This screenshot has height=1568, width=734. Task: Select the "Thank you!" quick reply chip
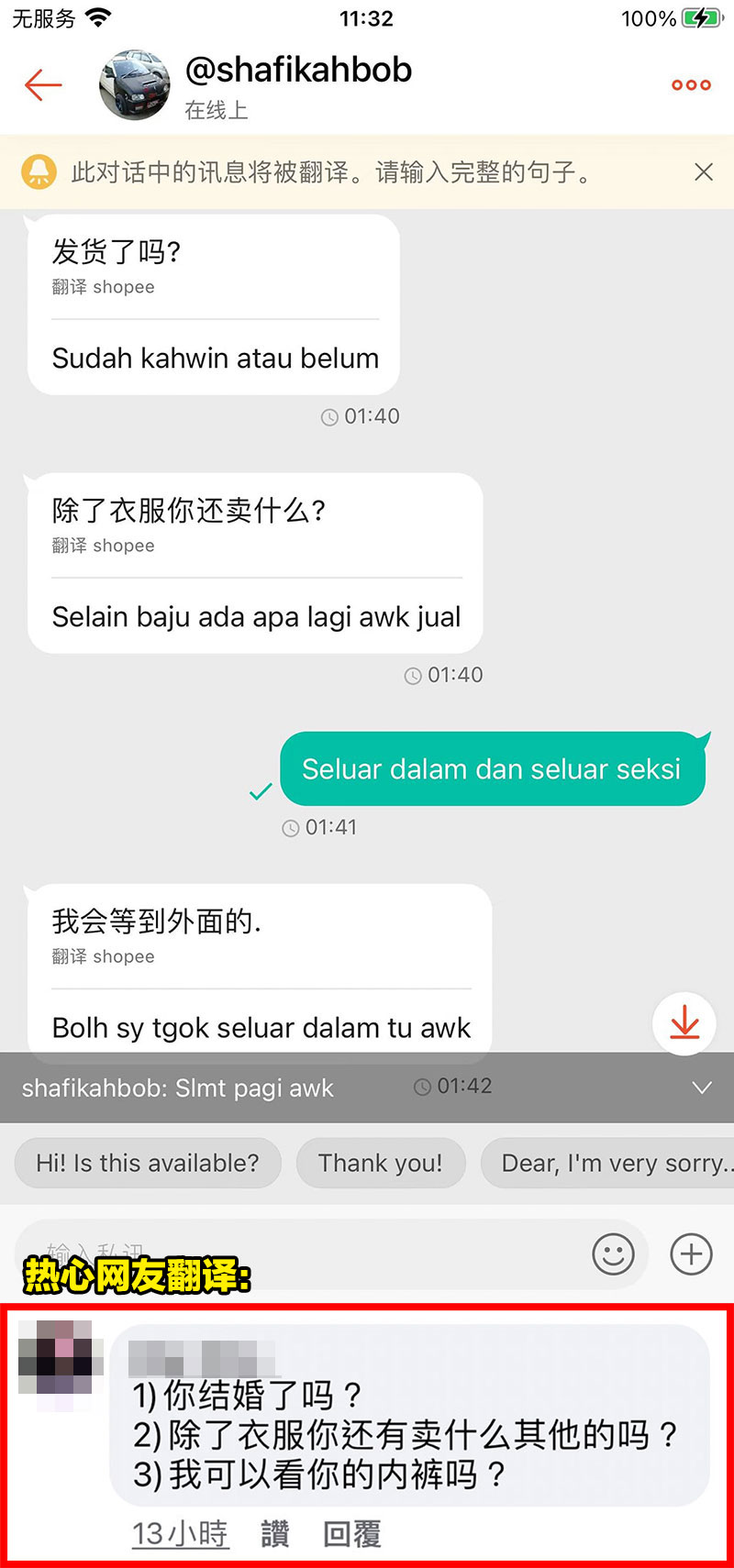tap(380, 1163)
